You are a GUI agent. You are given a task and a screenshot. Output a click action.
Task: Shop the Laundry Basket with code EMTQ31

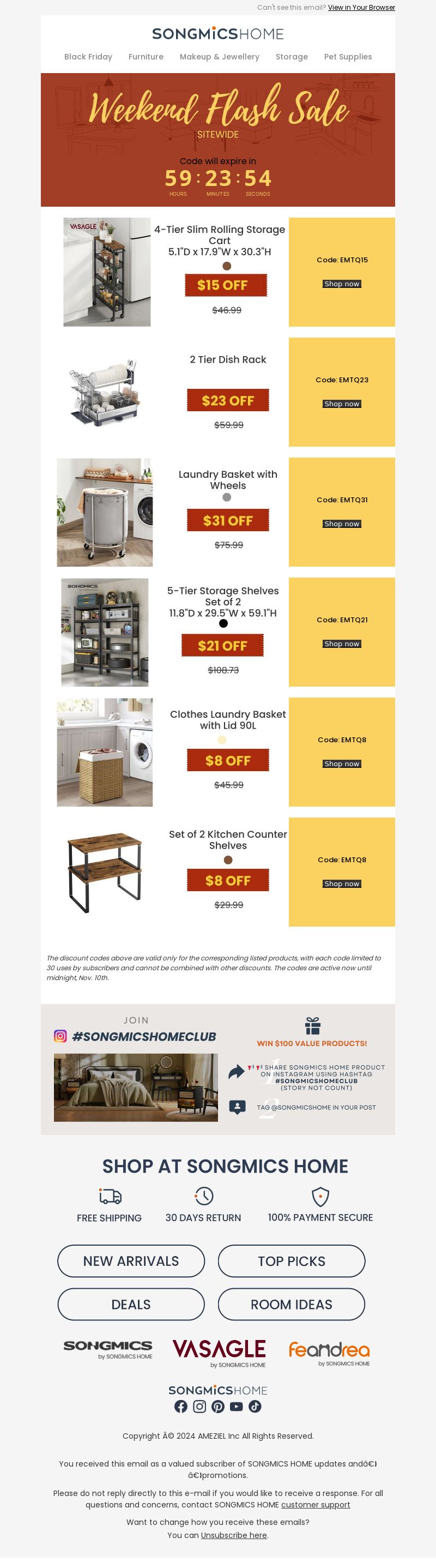[342, 524]
